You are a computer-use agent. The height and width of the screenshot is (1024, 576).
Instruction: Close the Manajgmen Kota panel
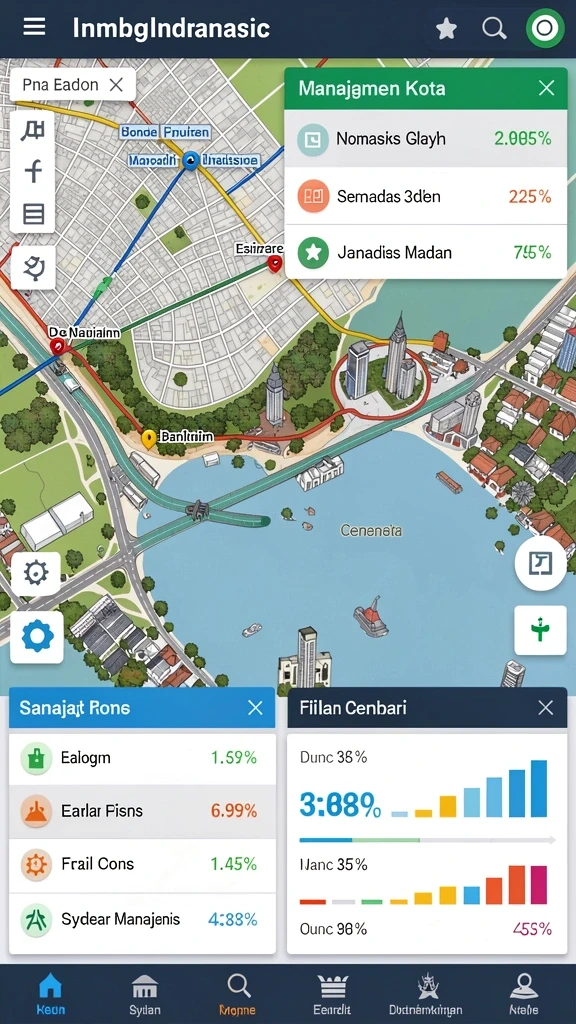(x=546, y=88)
